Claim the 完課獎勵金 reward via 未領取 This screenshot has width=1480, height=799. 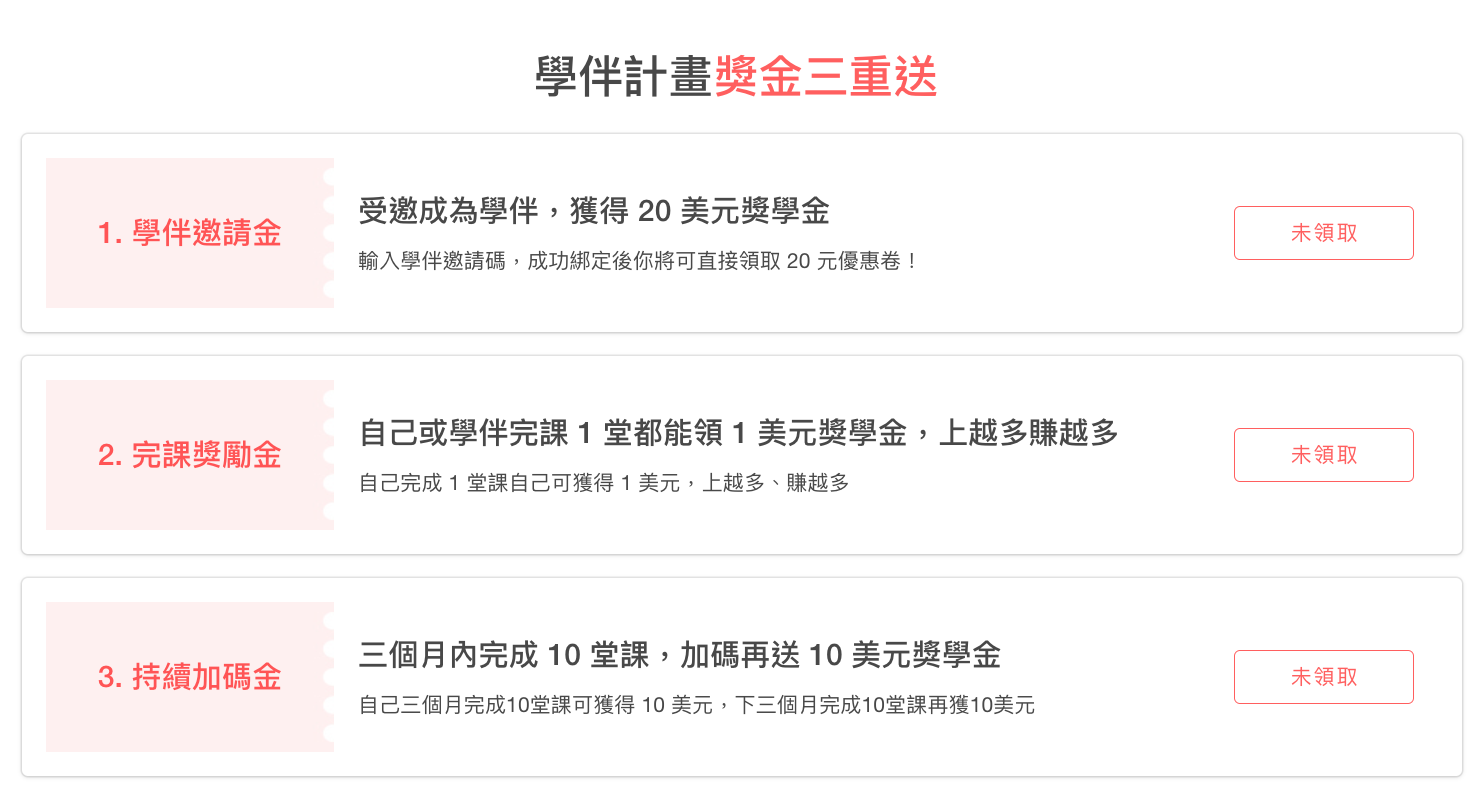pos(1323,455)
